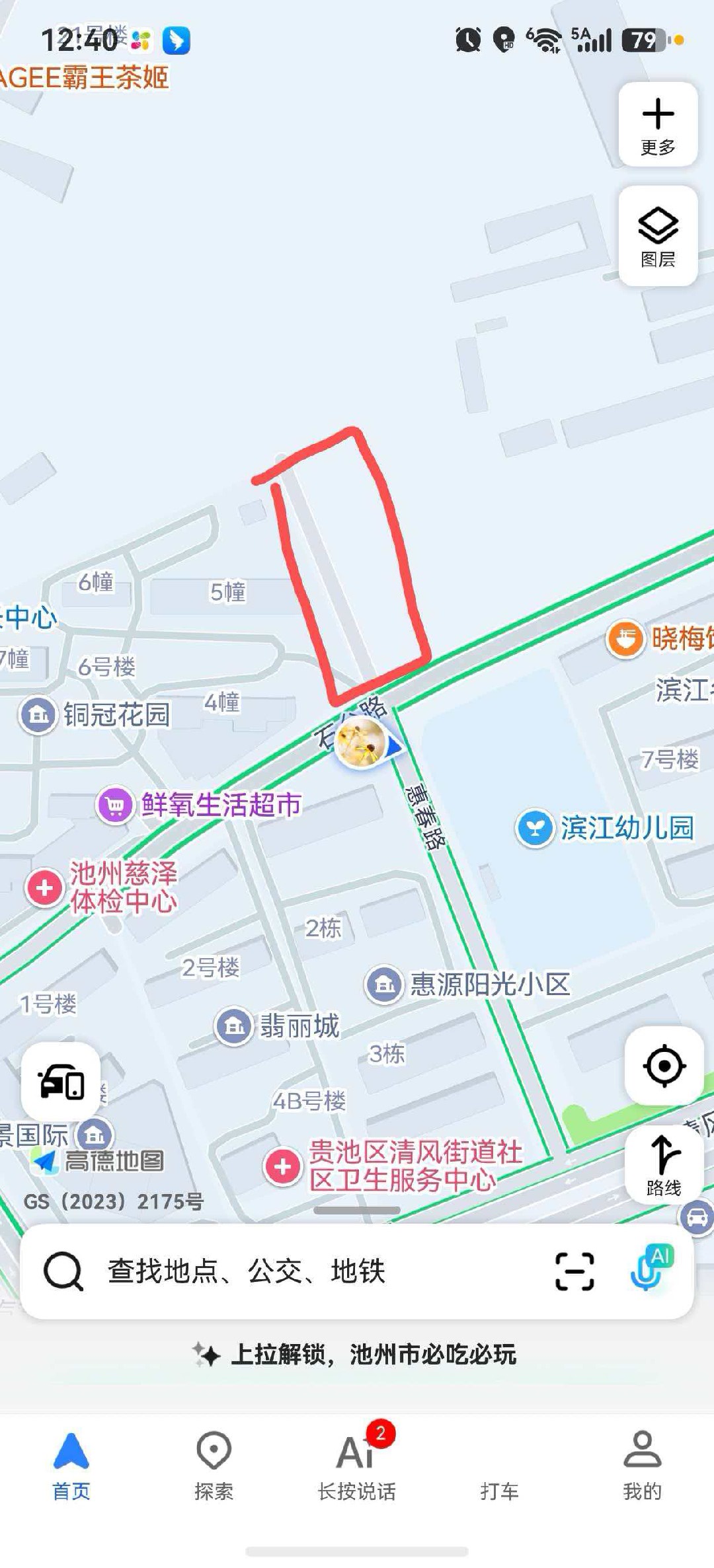Tap the car and phone connect icon

point(61,1082)
